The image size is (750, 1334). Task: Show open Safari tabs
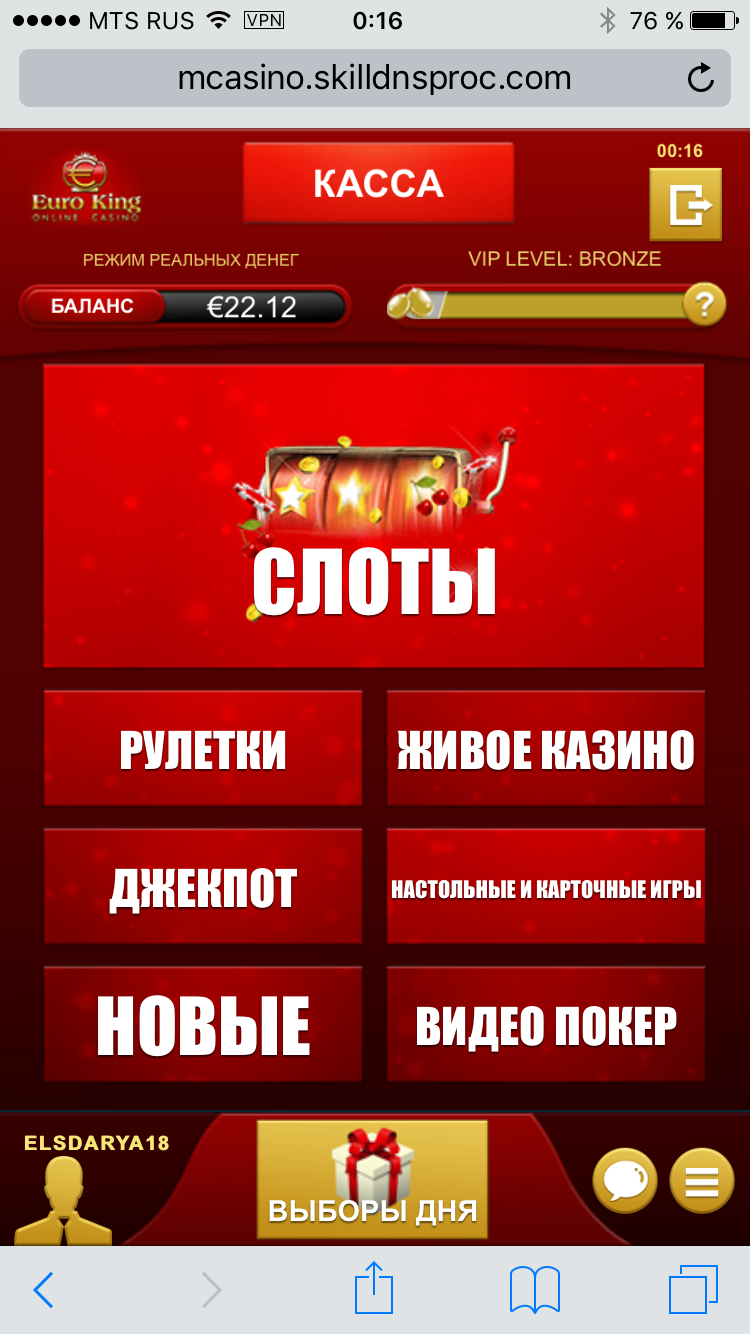click(x=693, y=1290)
